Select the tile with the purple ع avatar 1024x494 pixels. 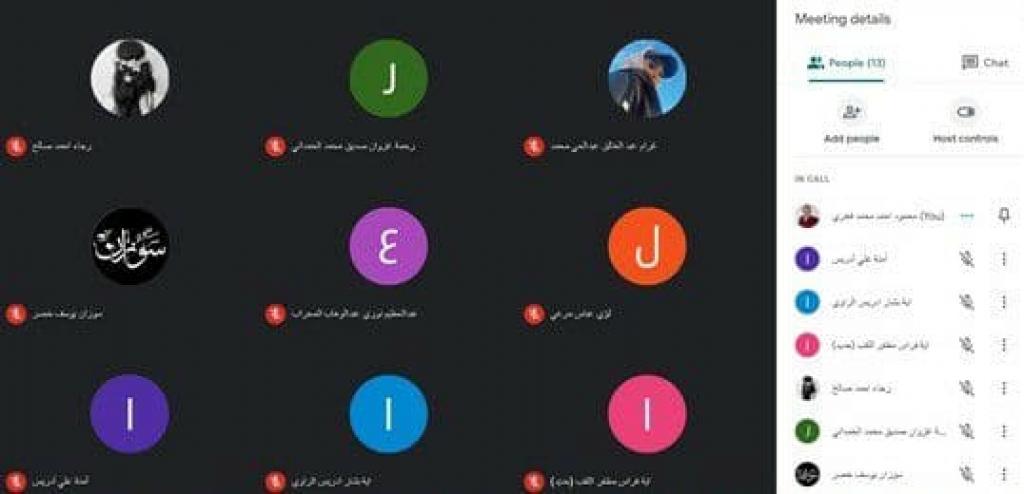pyautogui.click(x=388, y=246)
